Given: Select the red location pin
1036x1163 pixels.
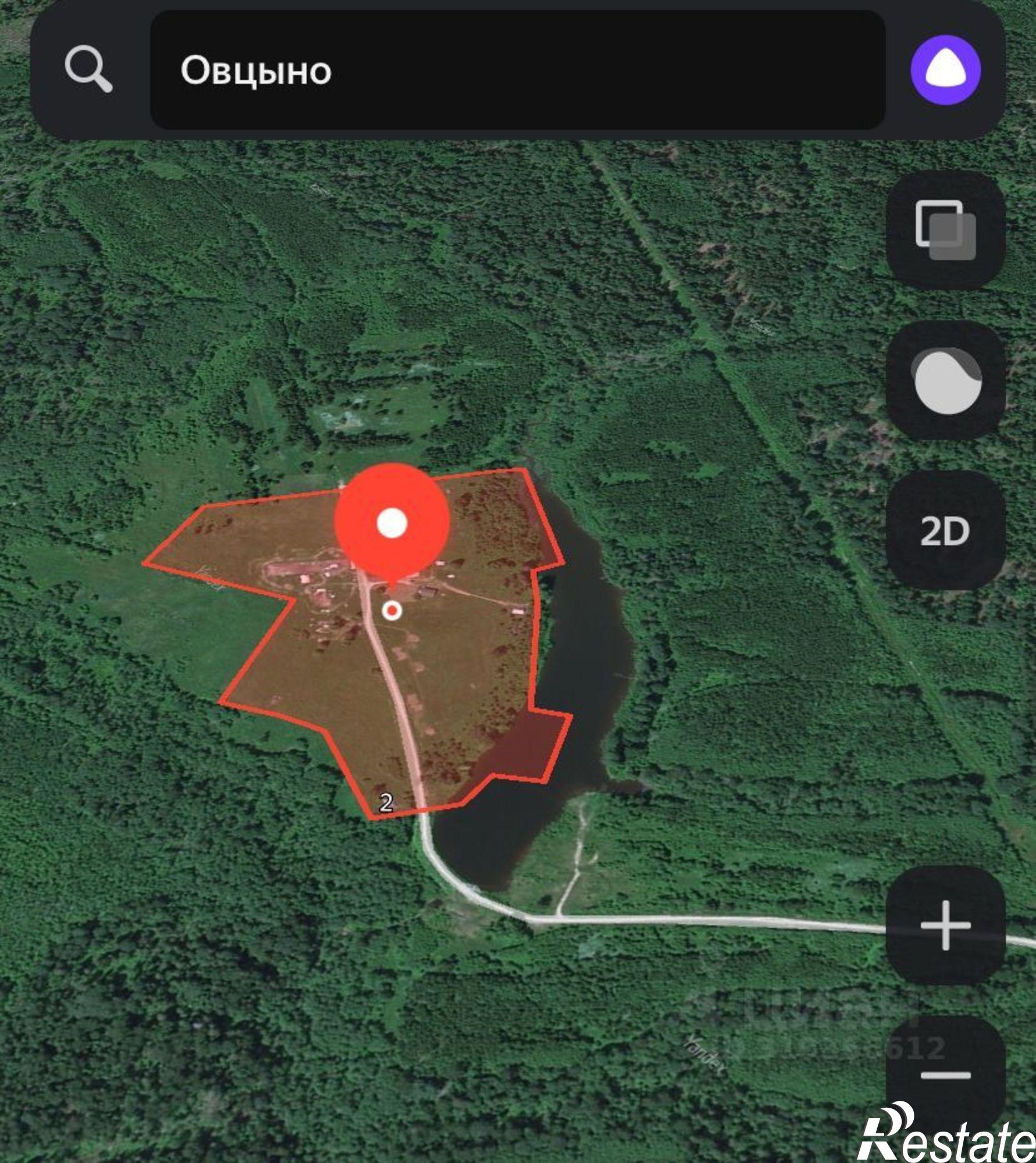Looking at the screenshot, I should point(391,522).
